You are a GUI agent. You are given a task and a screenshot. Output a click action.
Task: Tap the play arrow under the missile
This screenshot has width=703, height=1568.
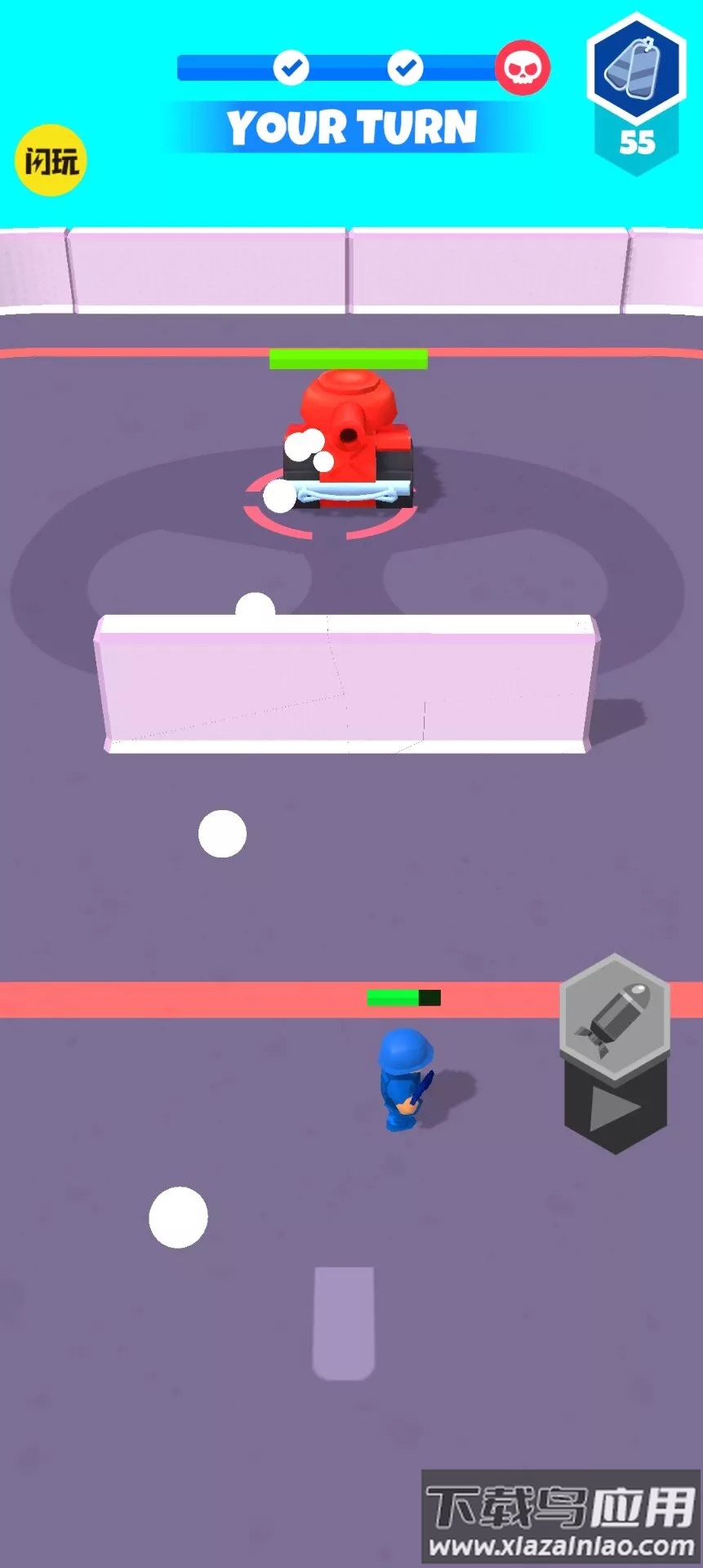click(616, 1110)
